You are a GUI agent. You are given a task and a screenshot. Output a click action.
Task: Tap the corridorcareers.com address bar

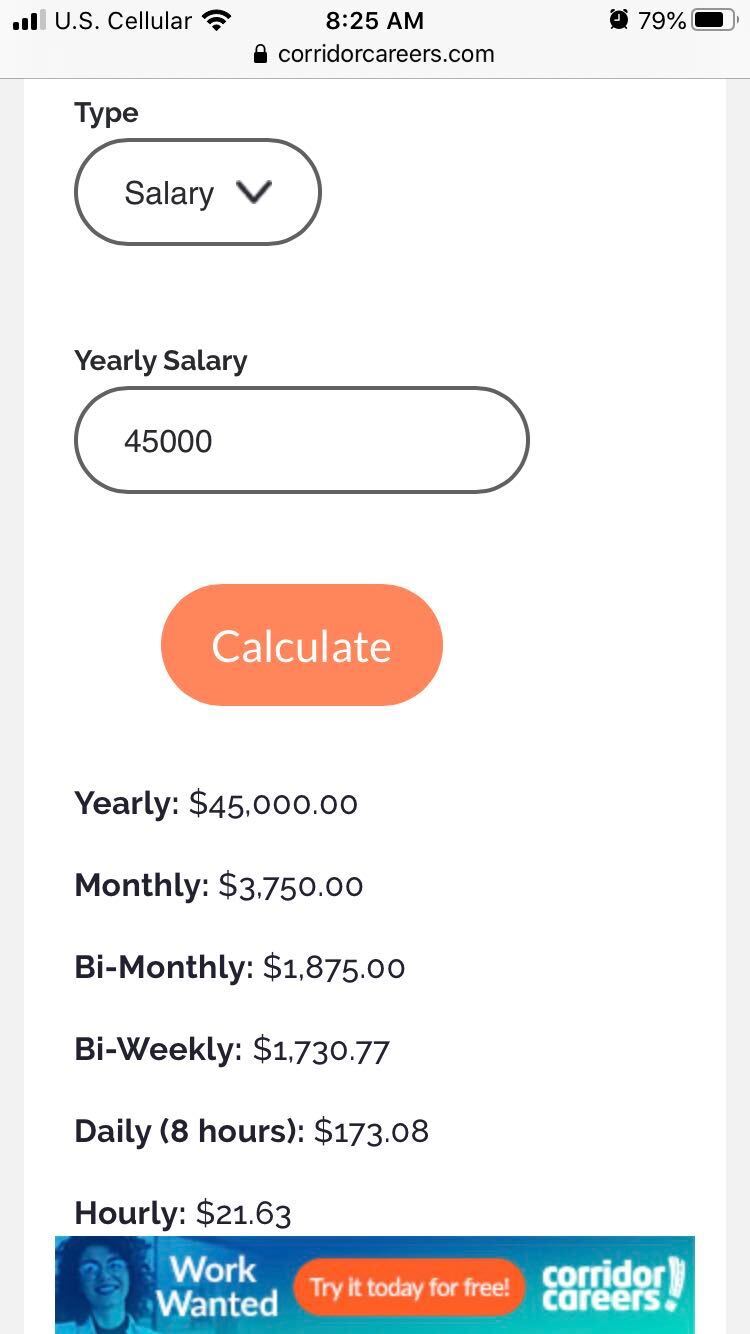pos(375,54)
